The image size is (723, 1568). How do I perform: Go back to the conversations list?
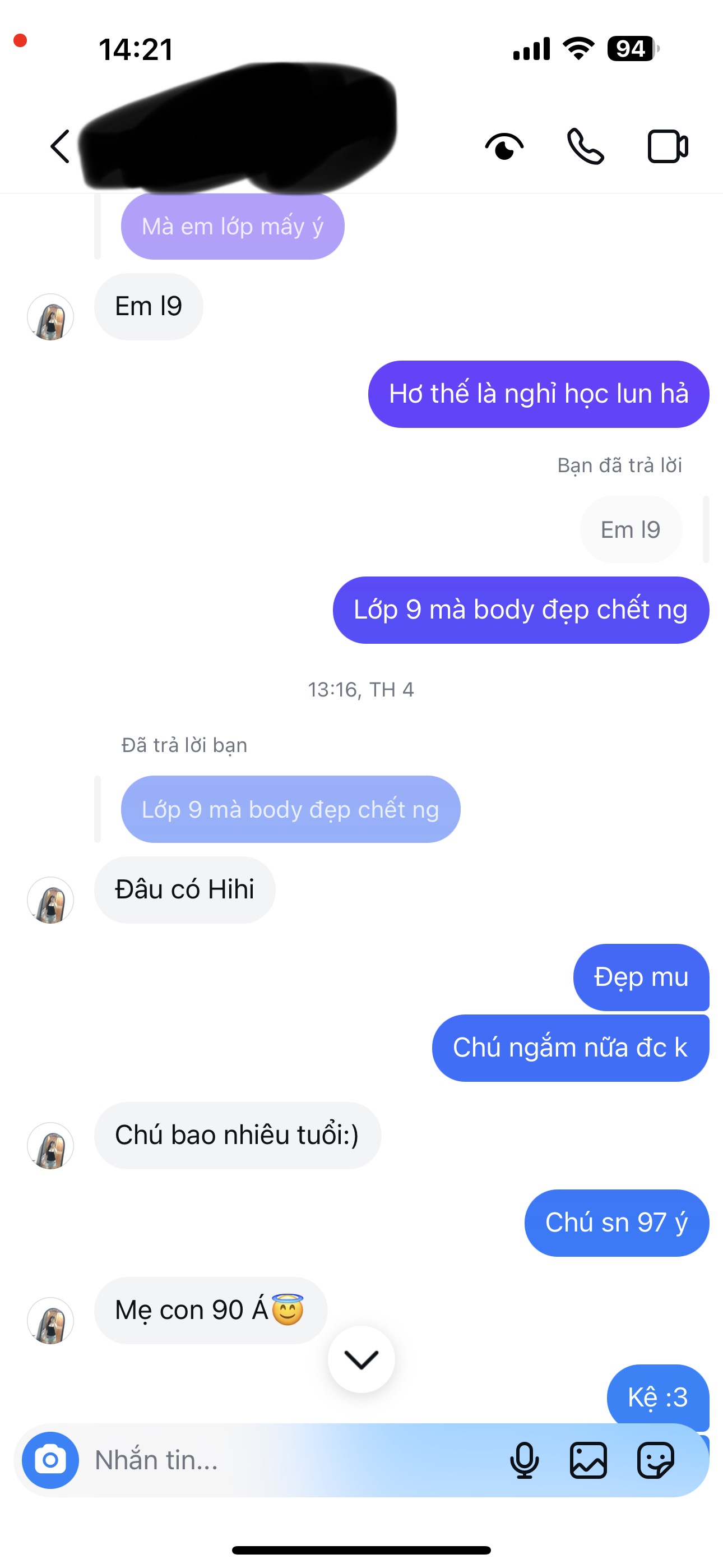click(x=59, y=147)
